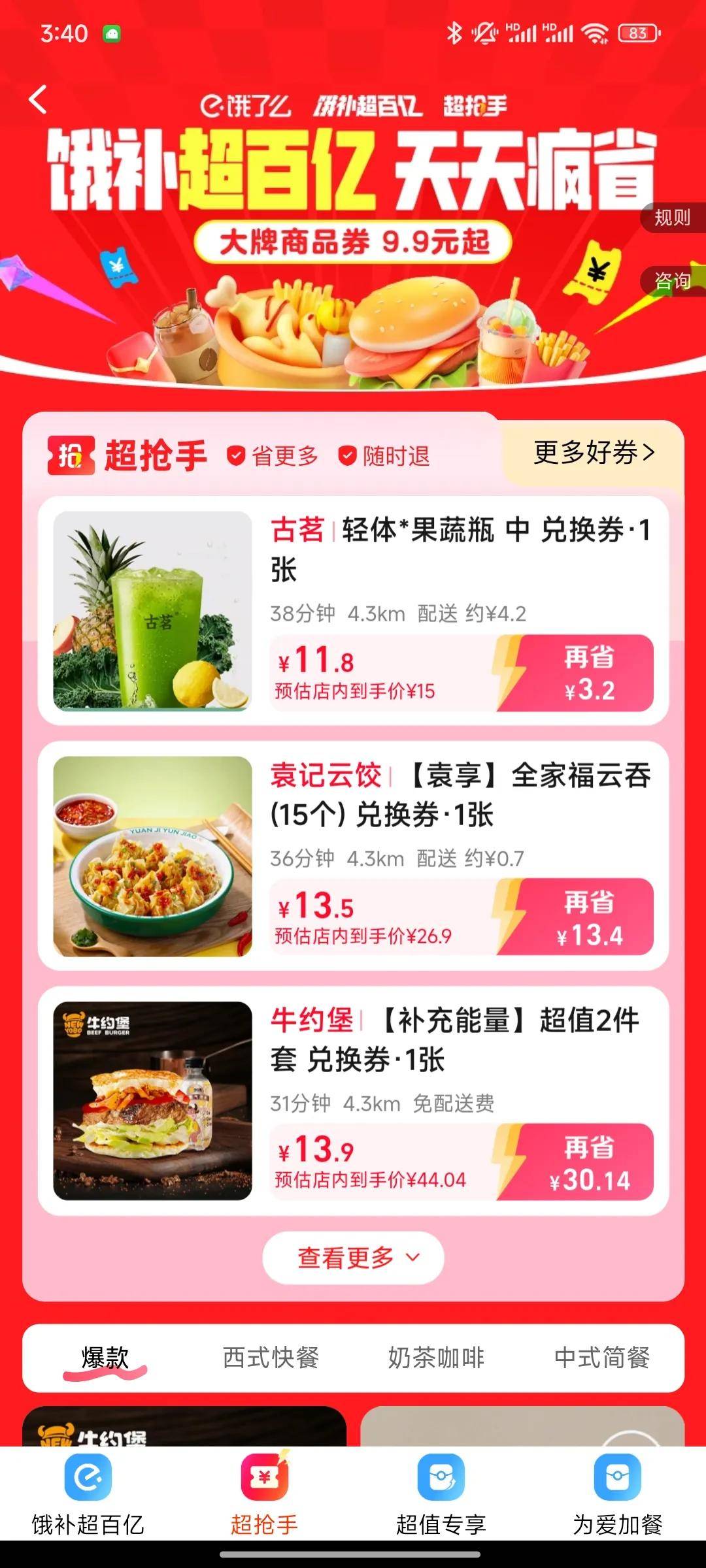Screen dimensions: 706x1568
Task: Switch to the 中式简餐 category tab
Action: coord(602,1358)
